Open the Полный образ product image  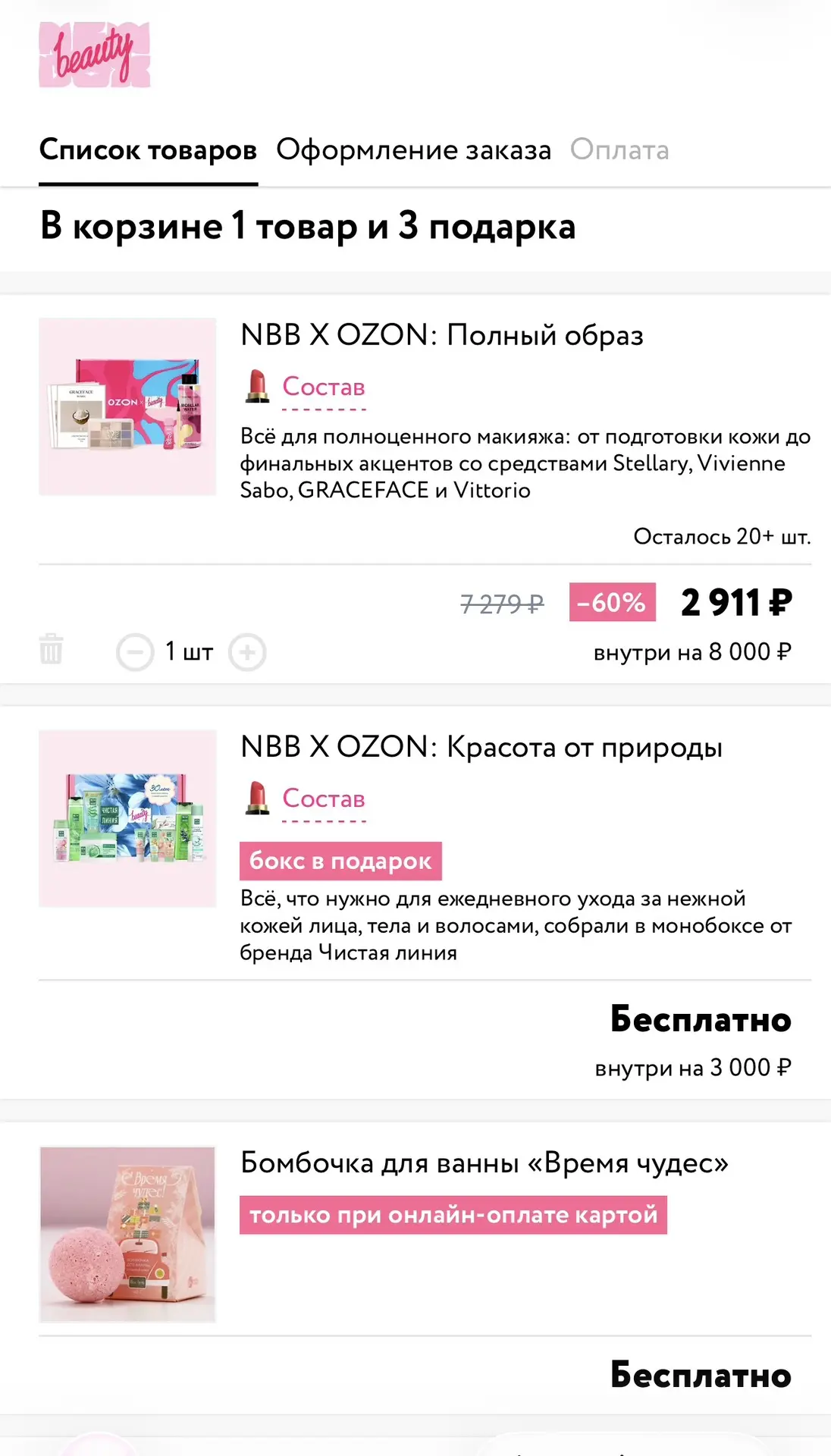pyautogui.click(x=127, y=406)
